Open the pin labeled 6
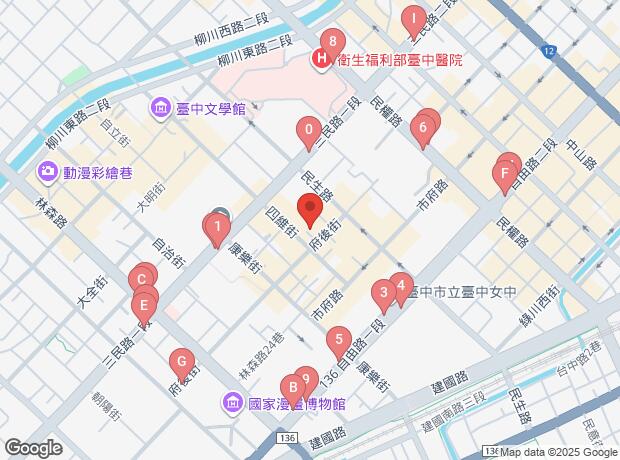This screenshot has width=620, height=460. 424,129
